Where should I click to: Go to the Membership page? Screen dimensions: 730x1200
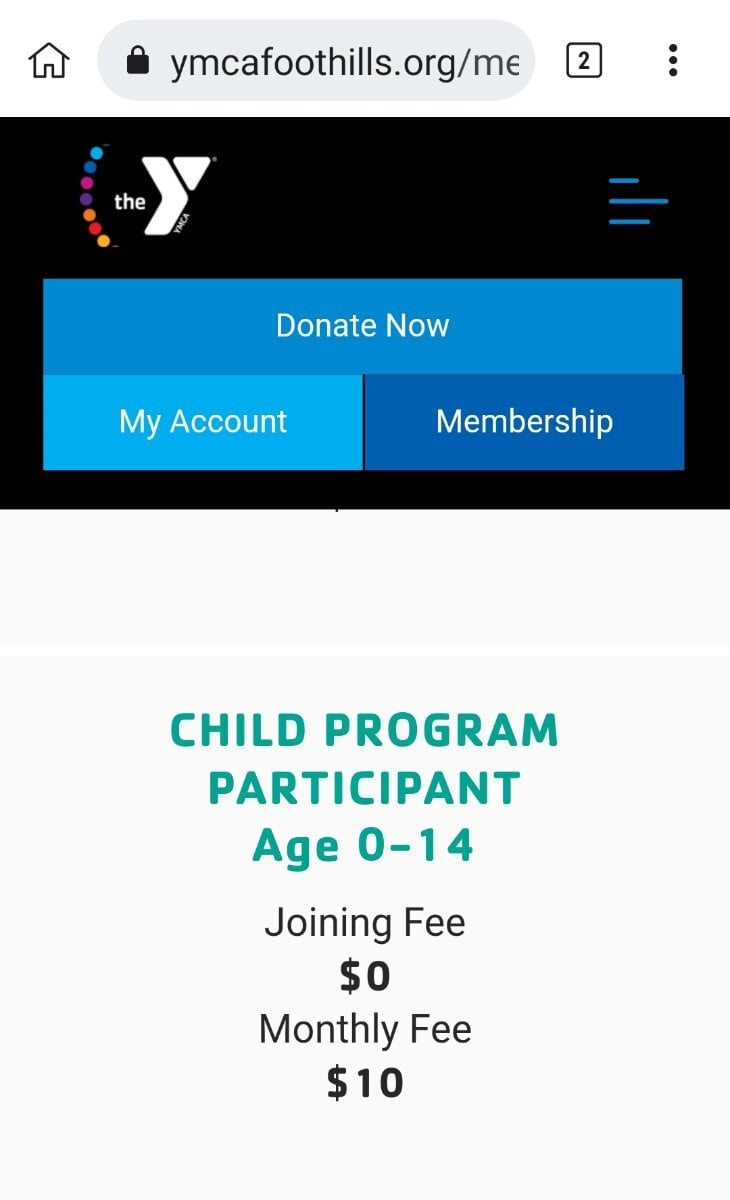(524, 422)
